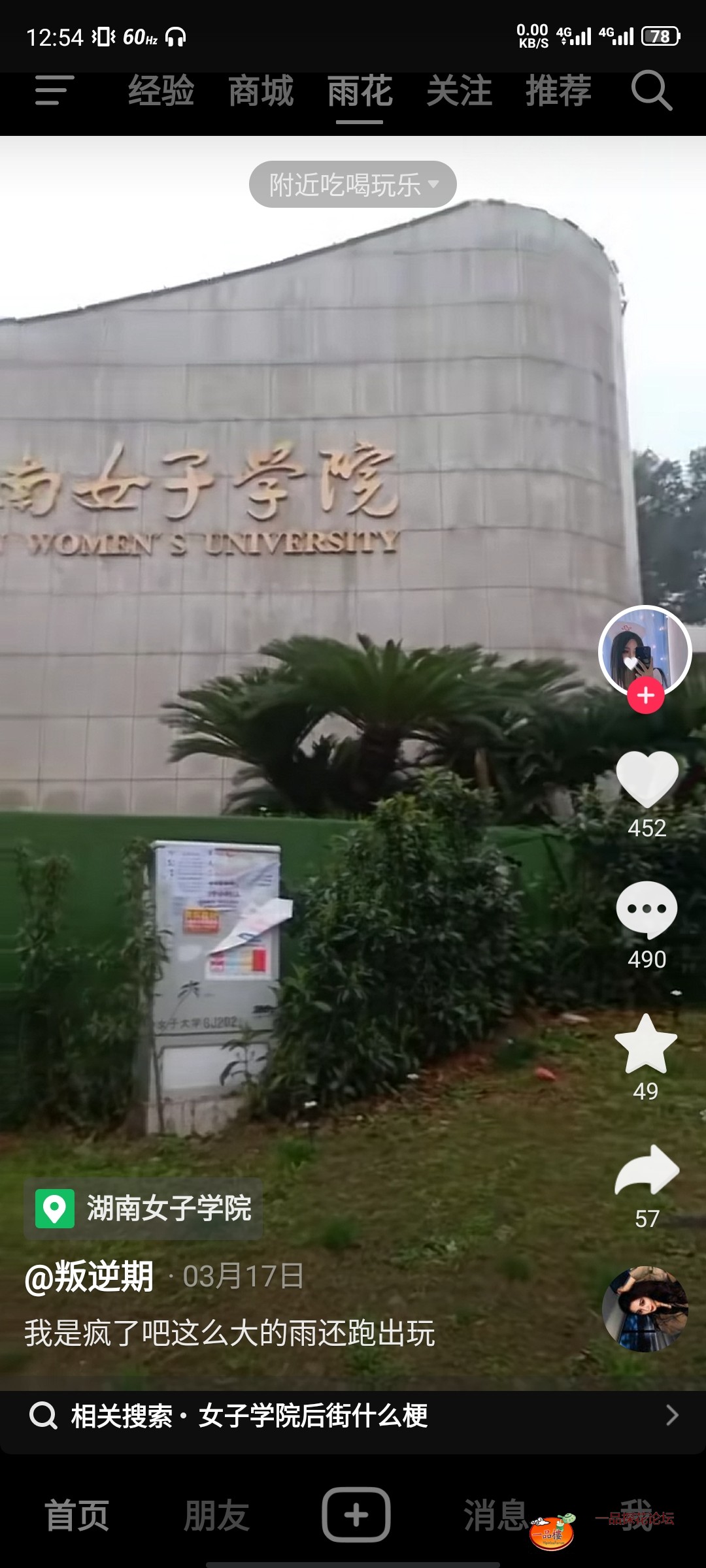Like this video with the heart
The image size is (706, 1568).
(x=647, y=779)
